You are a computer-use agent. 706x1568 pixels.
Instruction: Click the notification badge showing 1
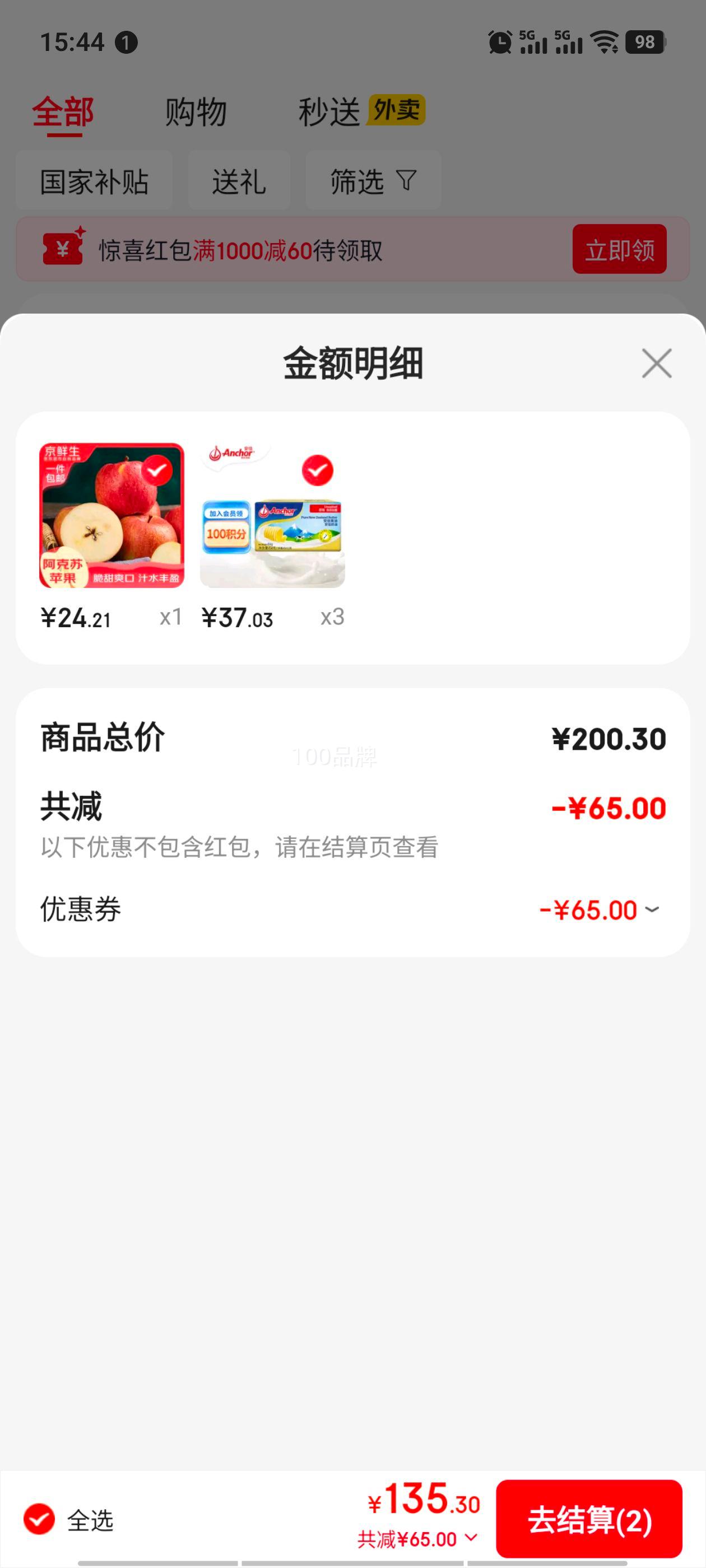click(x=127, y=43)
